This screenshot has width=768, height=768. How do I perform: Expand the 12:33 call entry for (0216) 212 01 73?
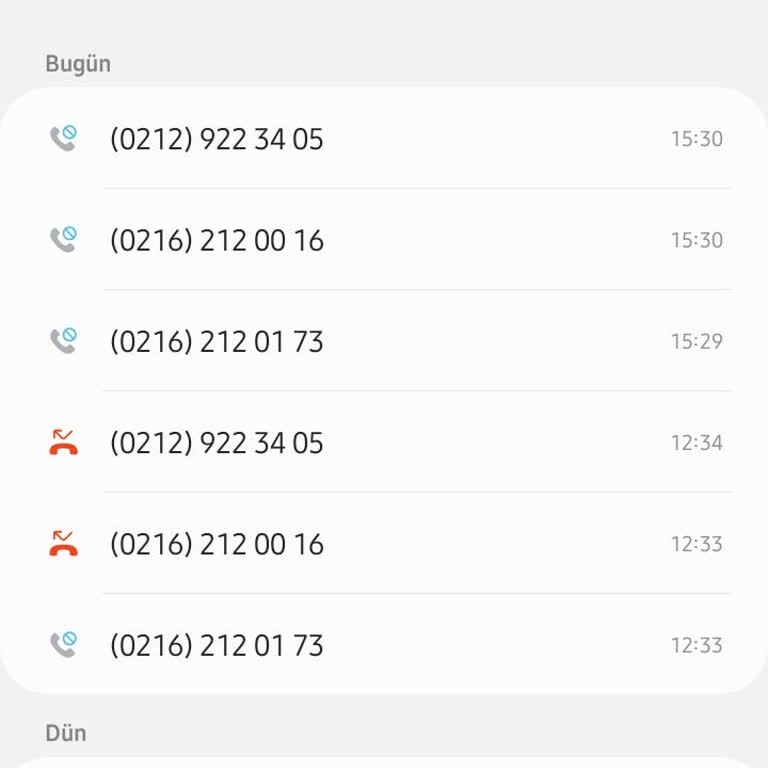(384, 645)
